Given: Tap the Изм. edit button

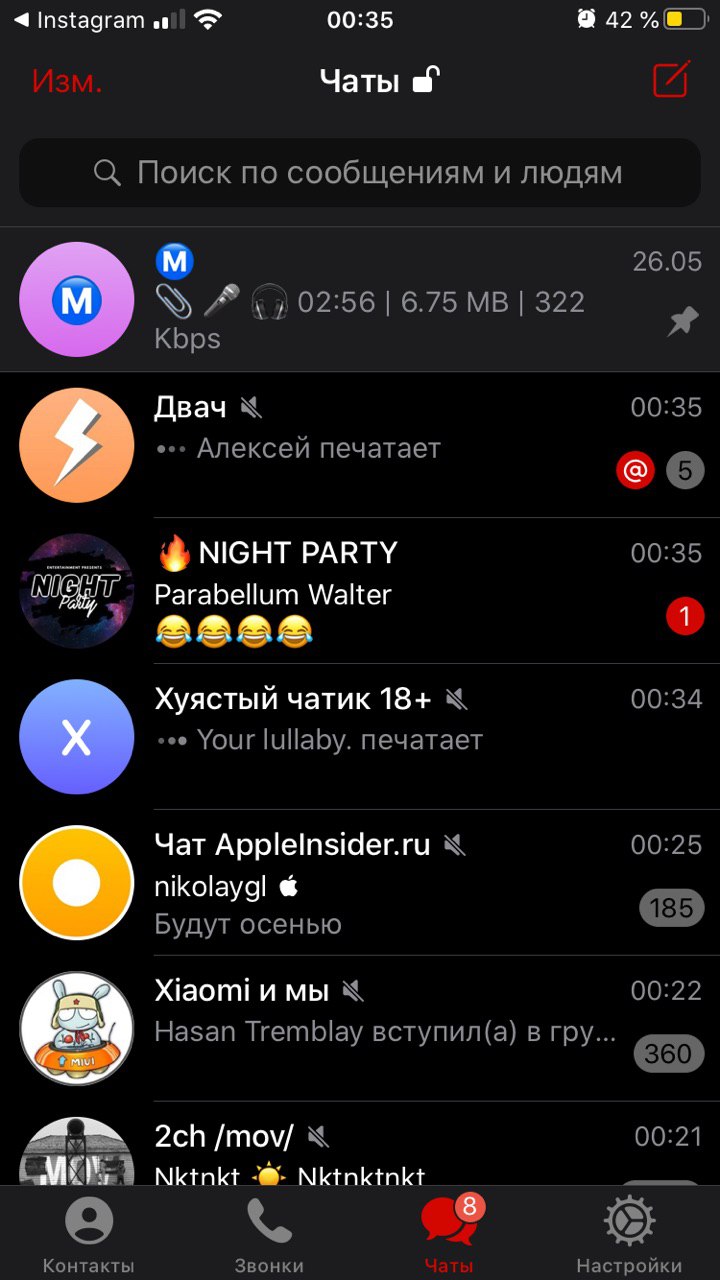Looking at the screenshot, I should (67, 82).
